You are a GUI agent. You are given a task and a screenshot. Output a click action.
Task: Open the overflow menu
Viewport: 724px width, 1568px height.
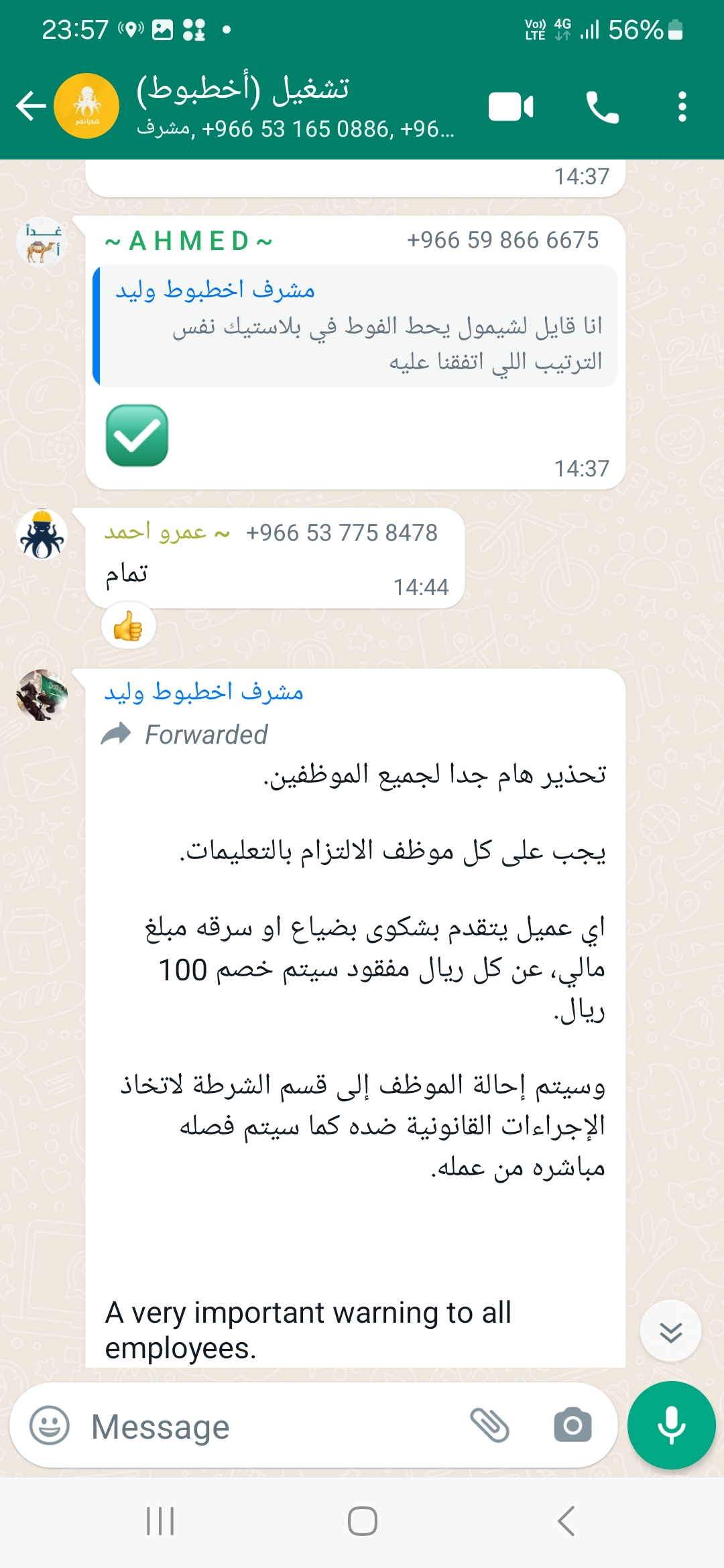682,107
